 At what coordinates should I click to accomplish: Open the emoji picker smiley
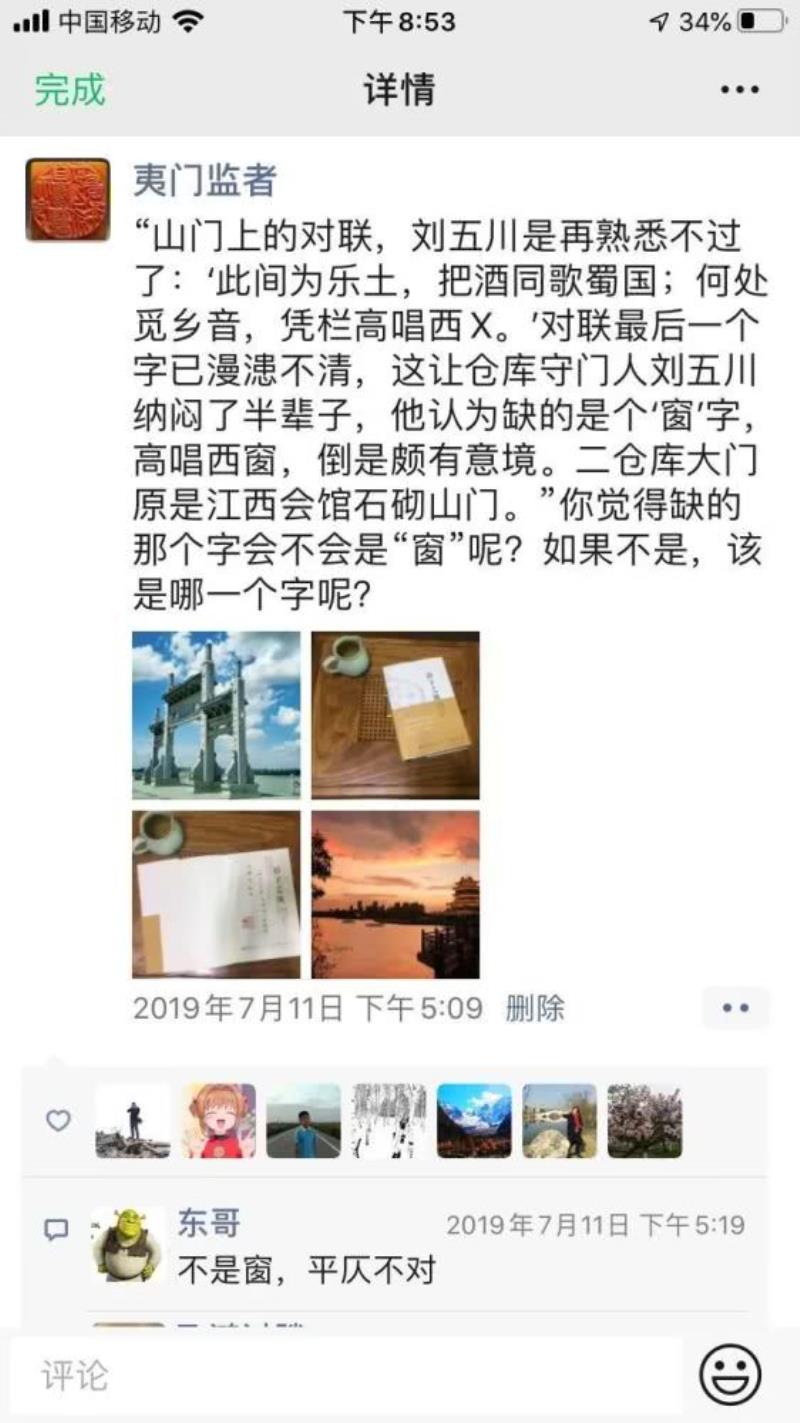tap(730, 1375)
